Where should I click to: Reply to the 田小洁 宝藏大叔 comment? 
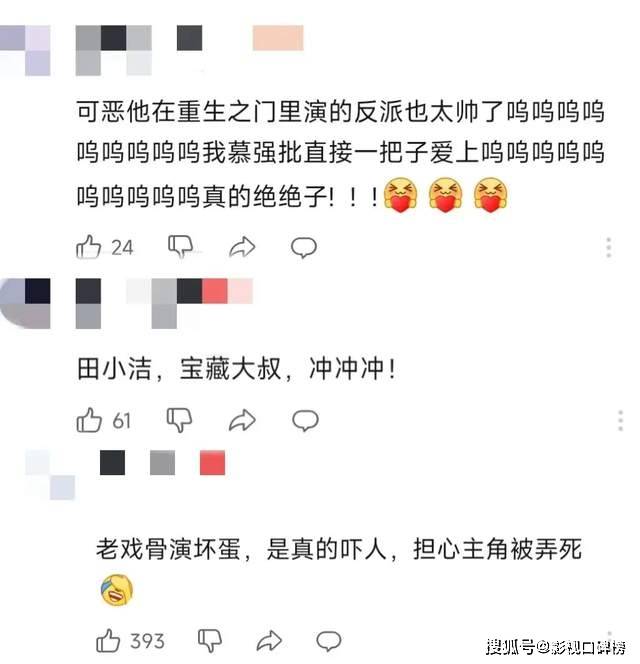click(304, 420)
